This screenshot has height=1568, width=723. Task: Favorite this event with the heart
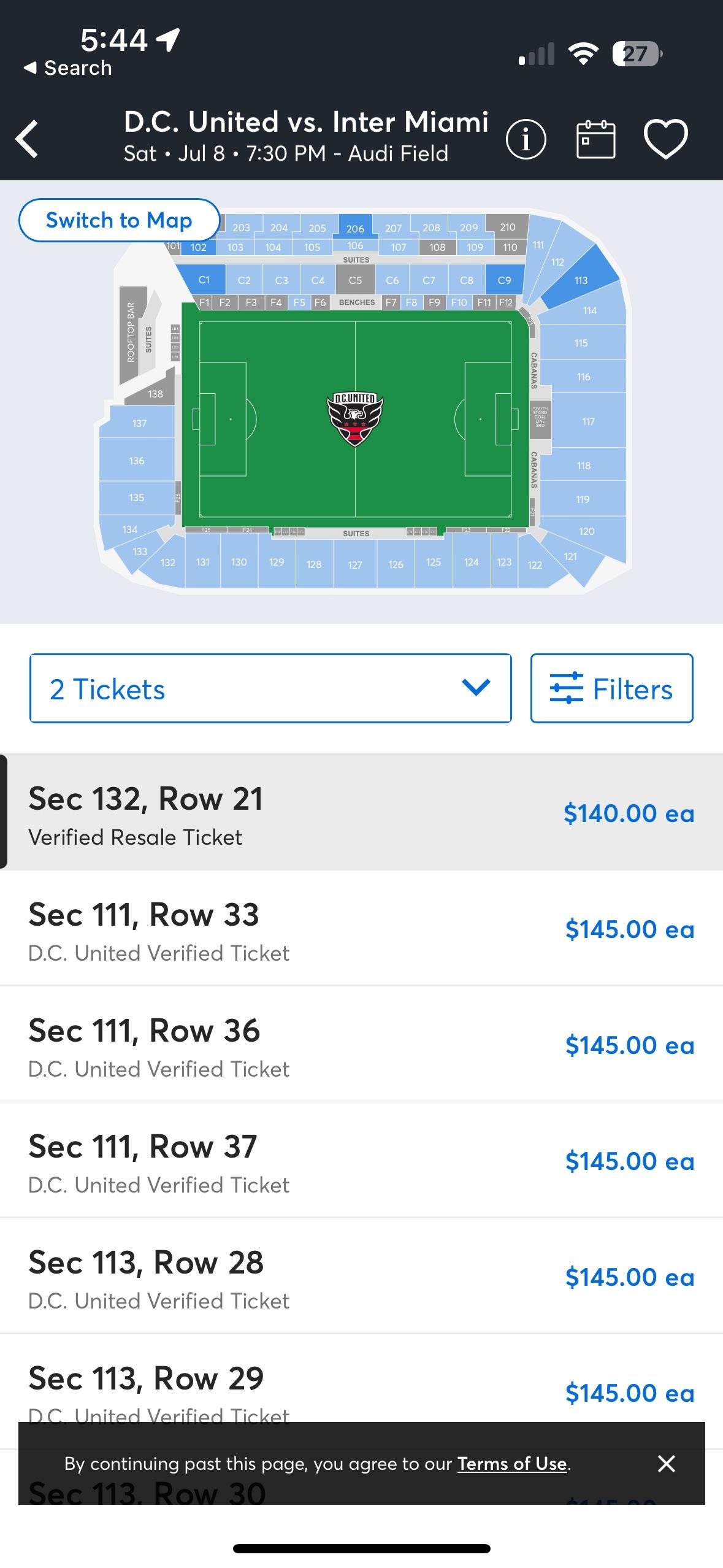(x=666, y=139)
